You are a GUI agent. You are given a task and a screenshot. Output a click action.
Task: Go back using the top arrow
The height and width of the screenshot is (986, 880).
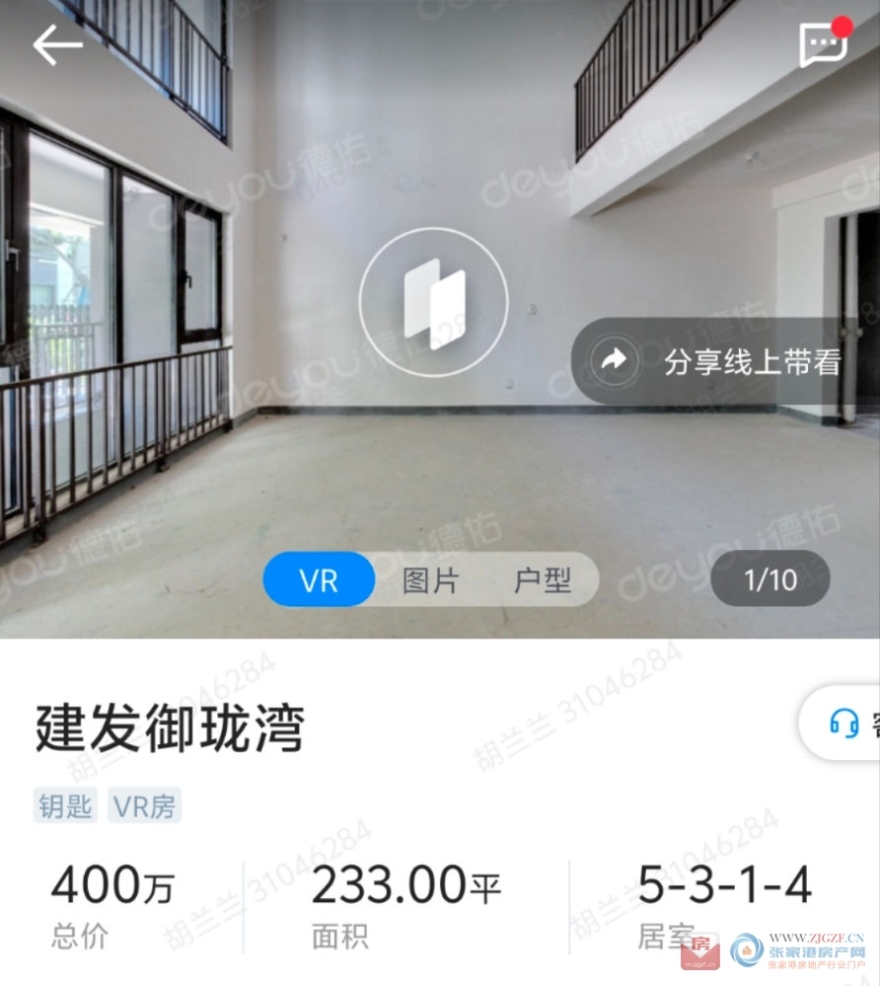[x=56, y=45]
